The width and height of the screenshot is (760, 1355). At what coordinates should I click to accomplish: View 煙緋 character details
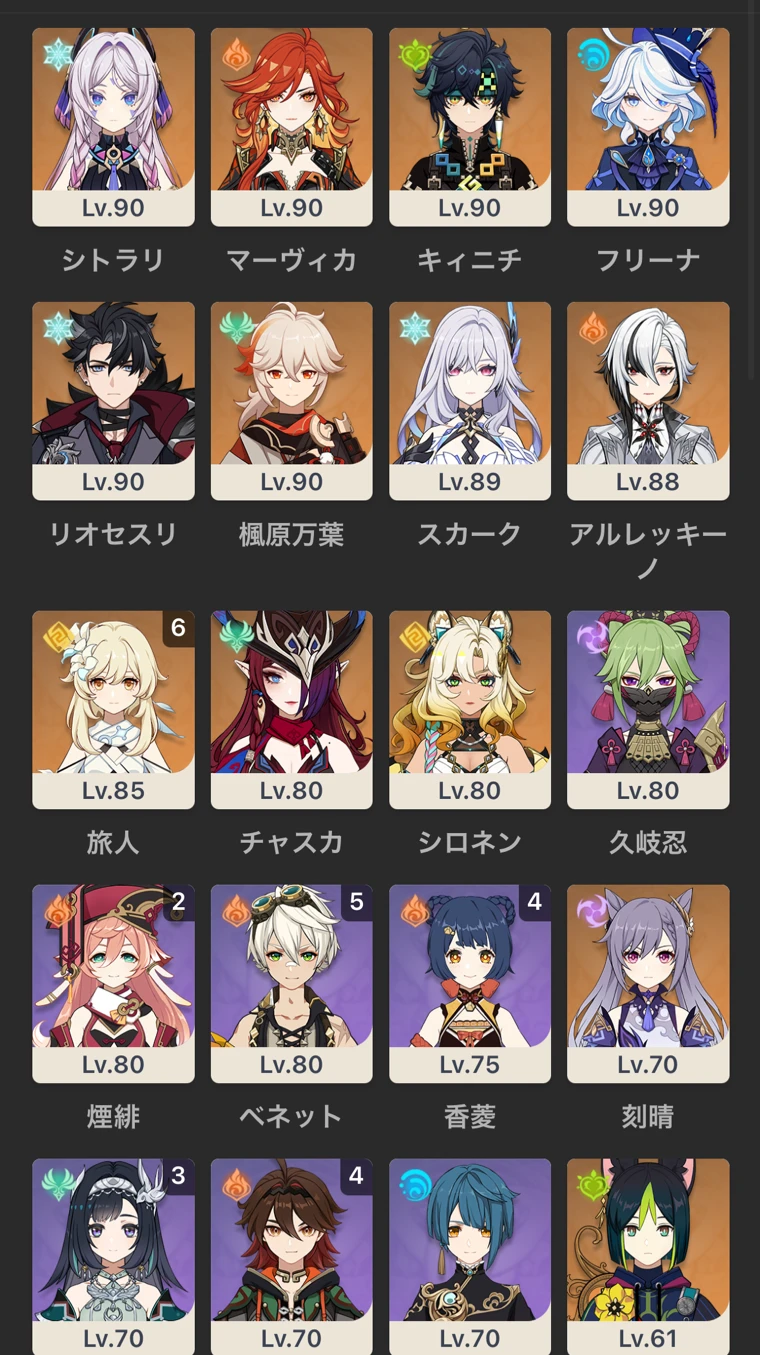(x=113, y=983)
